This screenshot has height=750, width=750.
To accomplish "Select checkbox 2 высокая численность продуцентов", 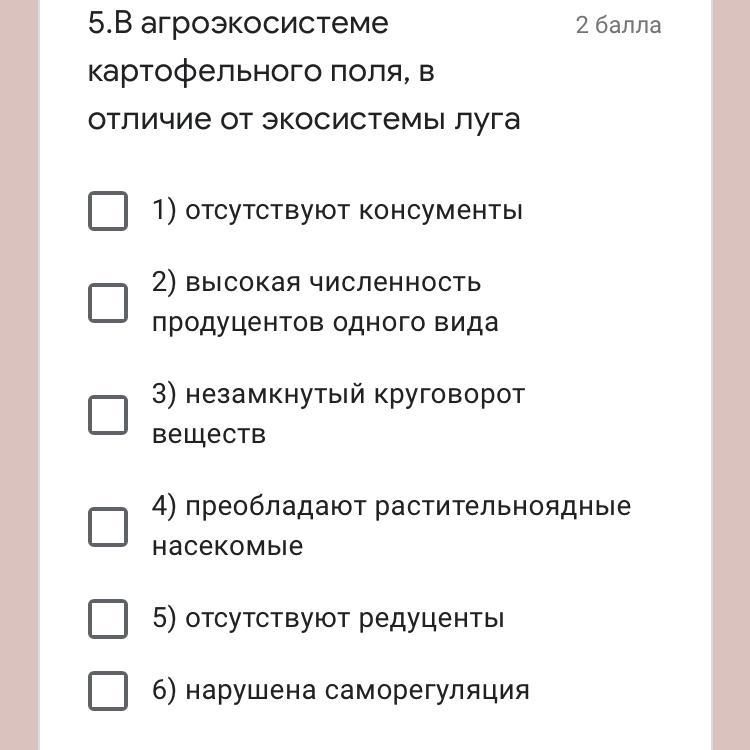I will coord(108,303).
